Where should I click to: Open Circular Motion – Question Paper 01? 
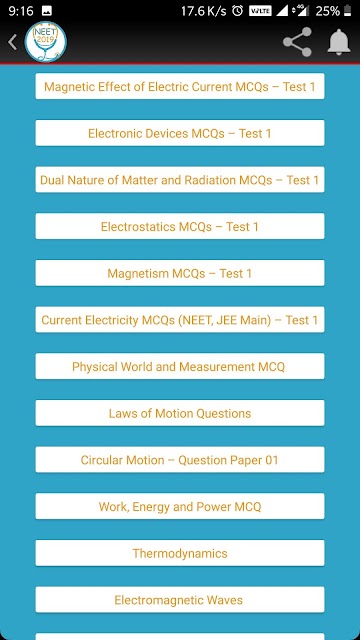point(180,460)
